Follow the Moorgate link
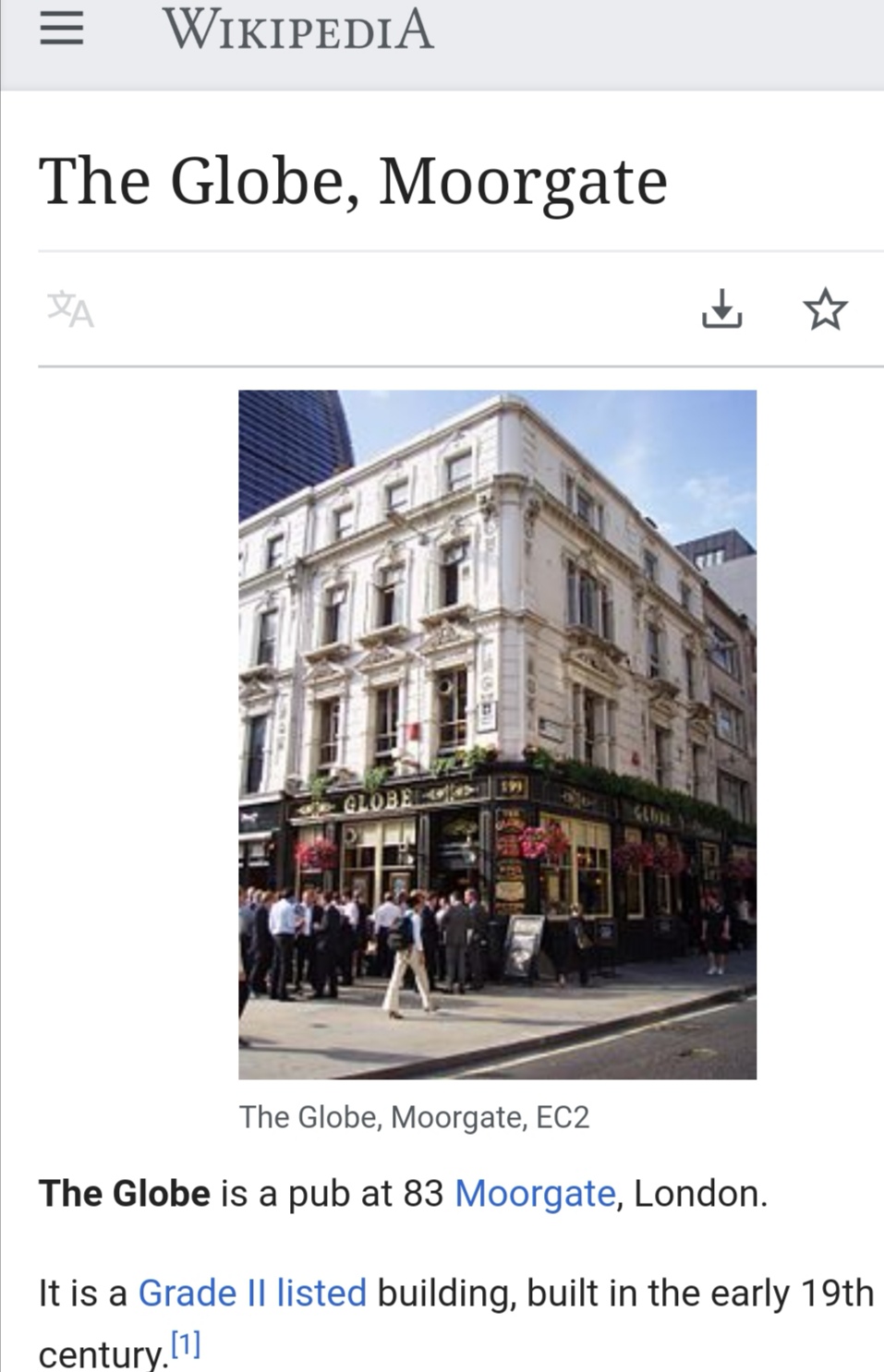884x1372 pixels. point(535,1194)
